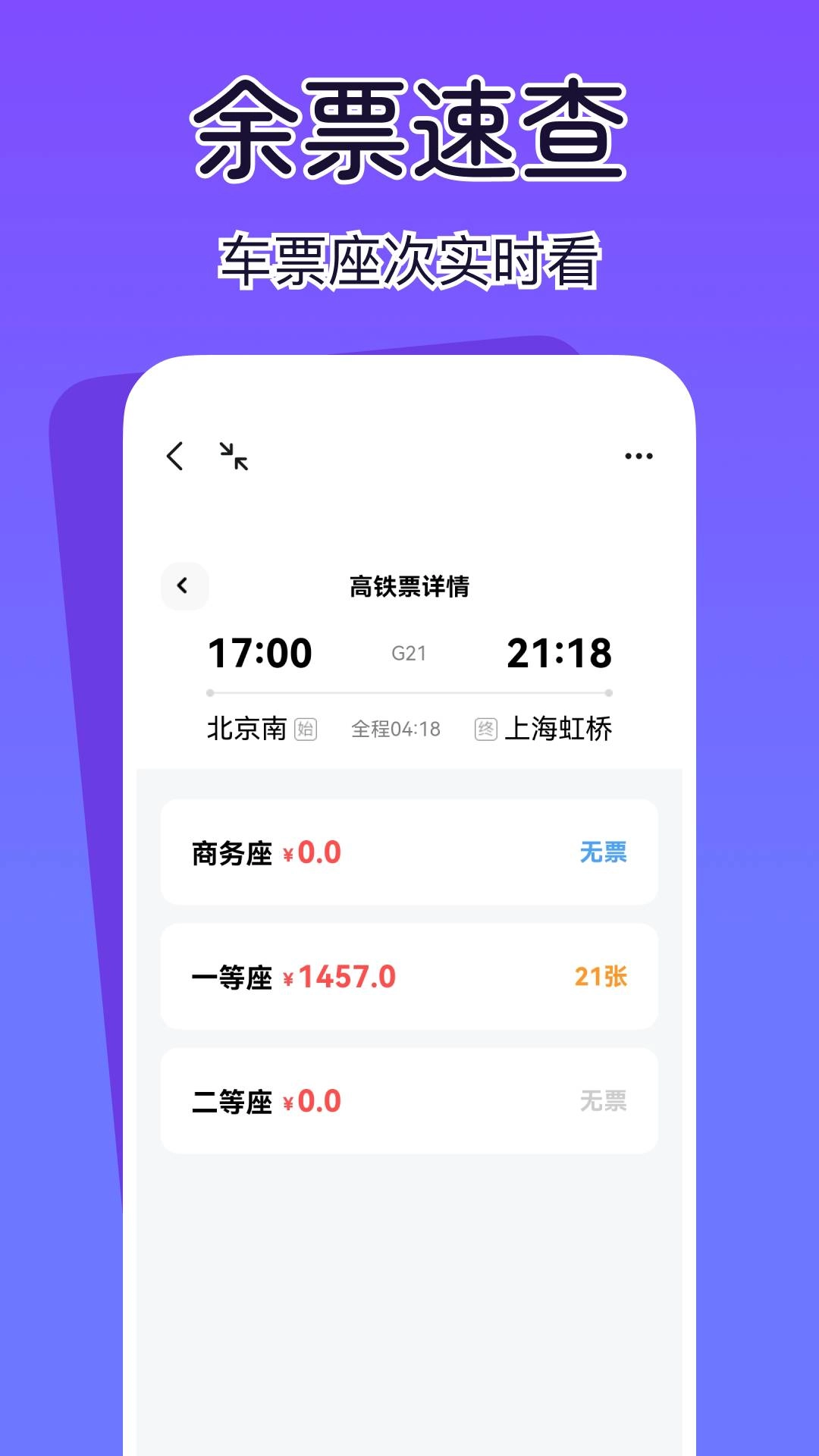The image size is (819, 1456).
Task: Click the back arrow at top left
Action: [x=176, y=455]
